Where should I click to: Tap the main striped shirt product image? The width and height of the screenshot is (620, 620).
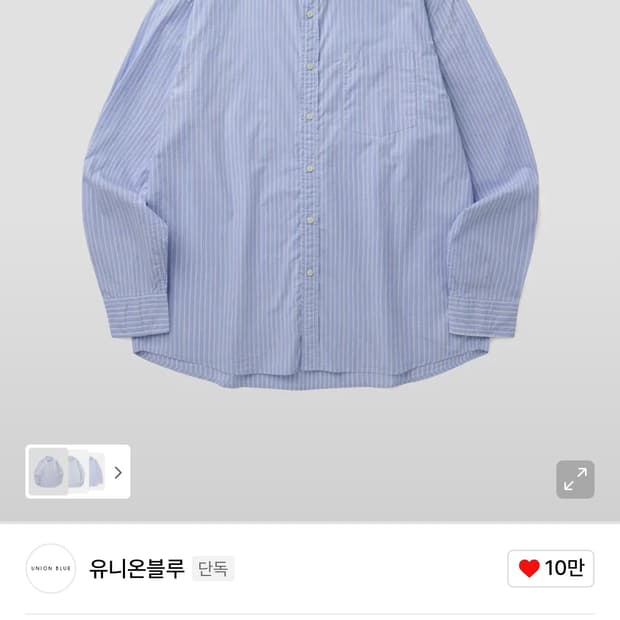click(x=310, y=195)
